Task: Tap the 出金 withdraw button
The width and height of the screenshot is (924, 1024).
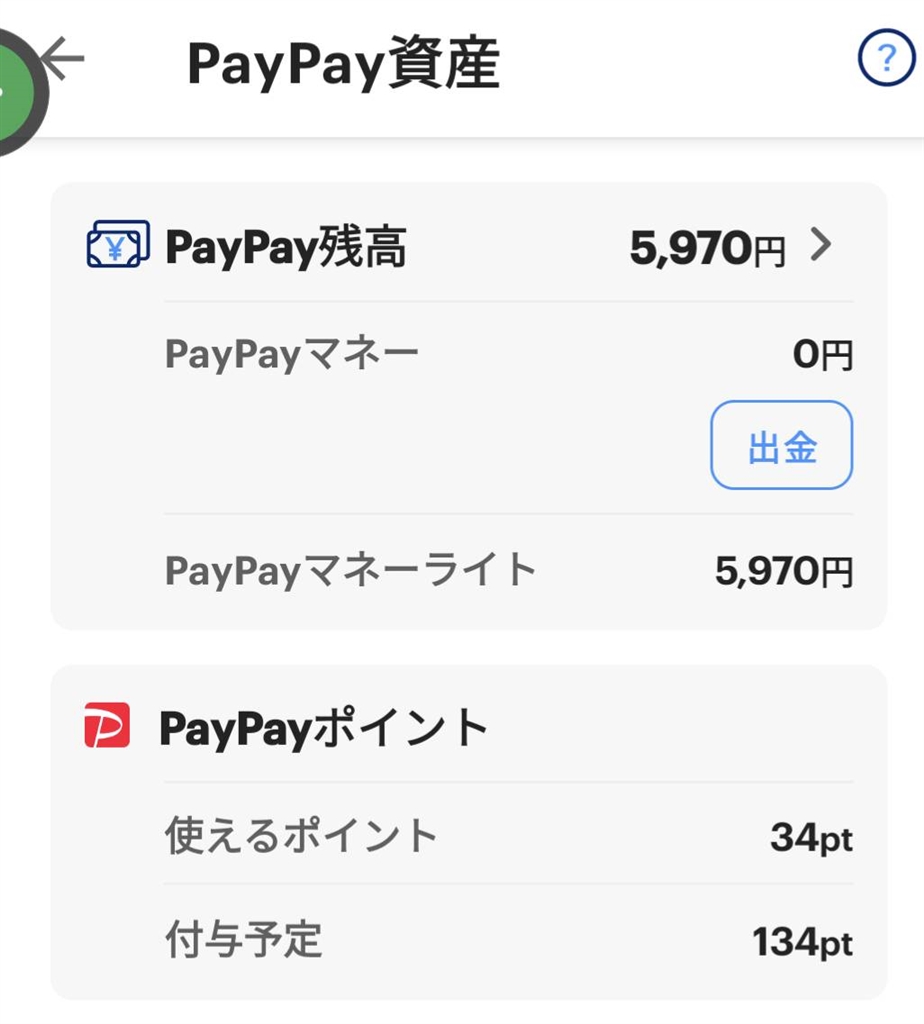Action: tap(781, 446)
